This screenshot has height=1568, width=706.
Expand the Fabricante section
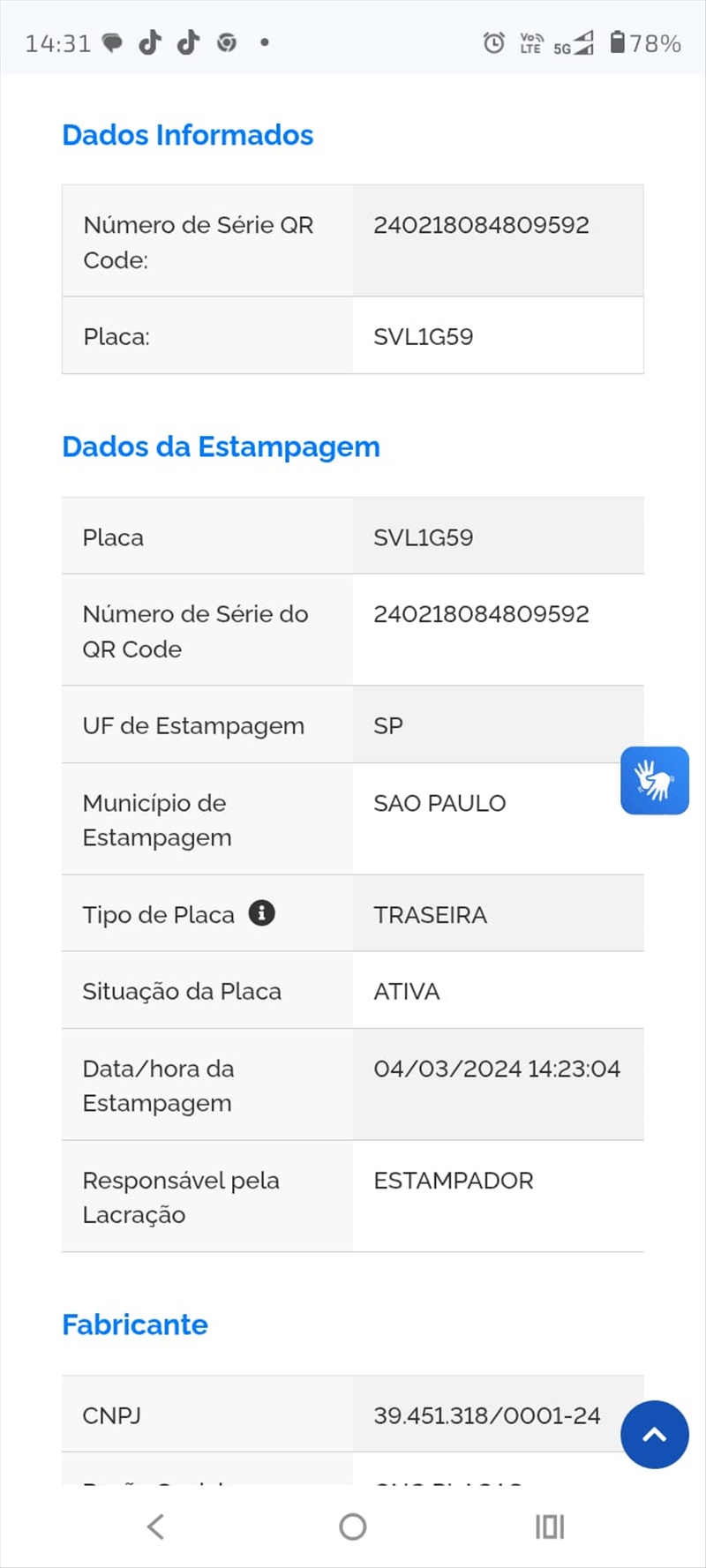click(x=134, y=1324)
